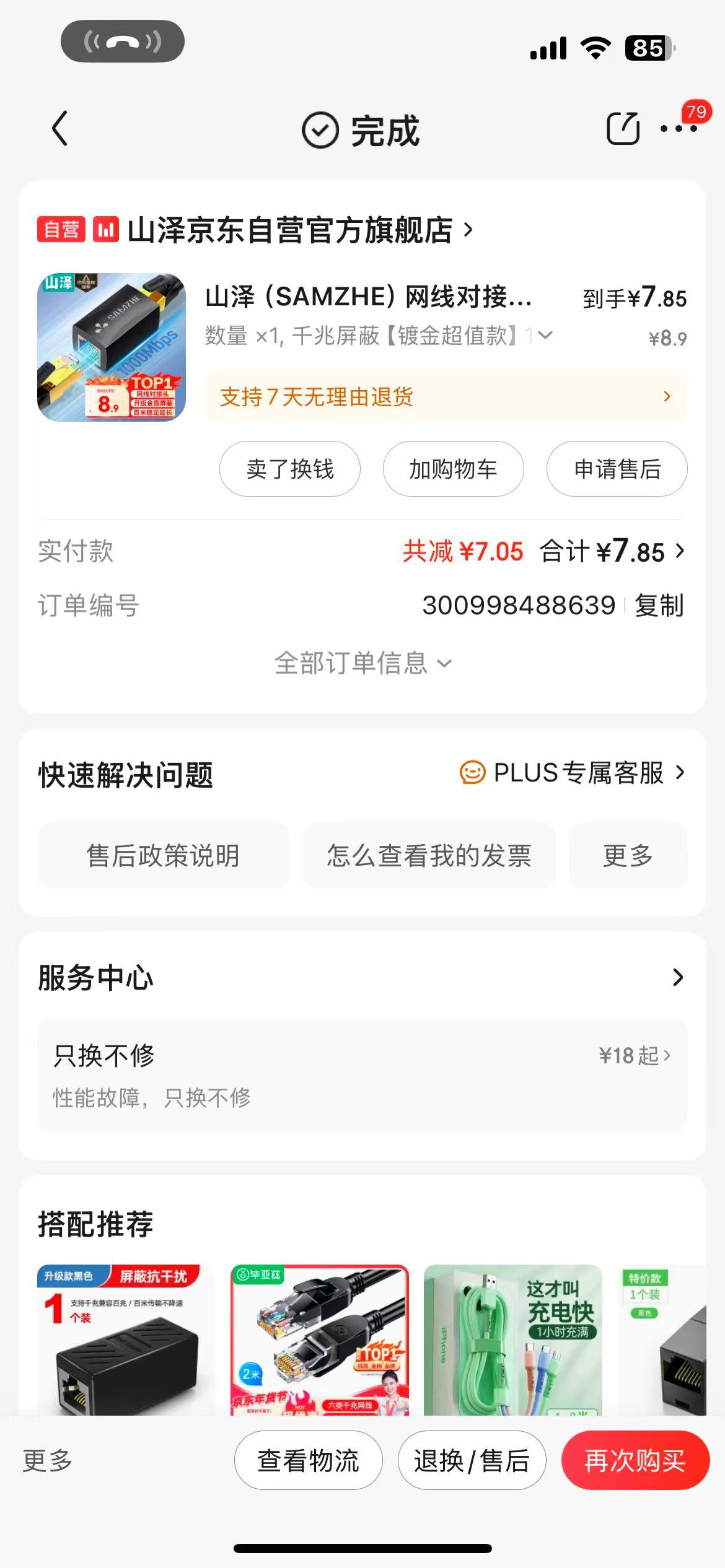This screenshot has height=1568, width=725.
Task: Select the 售后政策说明 chip
Action: coord(164,855)
